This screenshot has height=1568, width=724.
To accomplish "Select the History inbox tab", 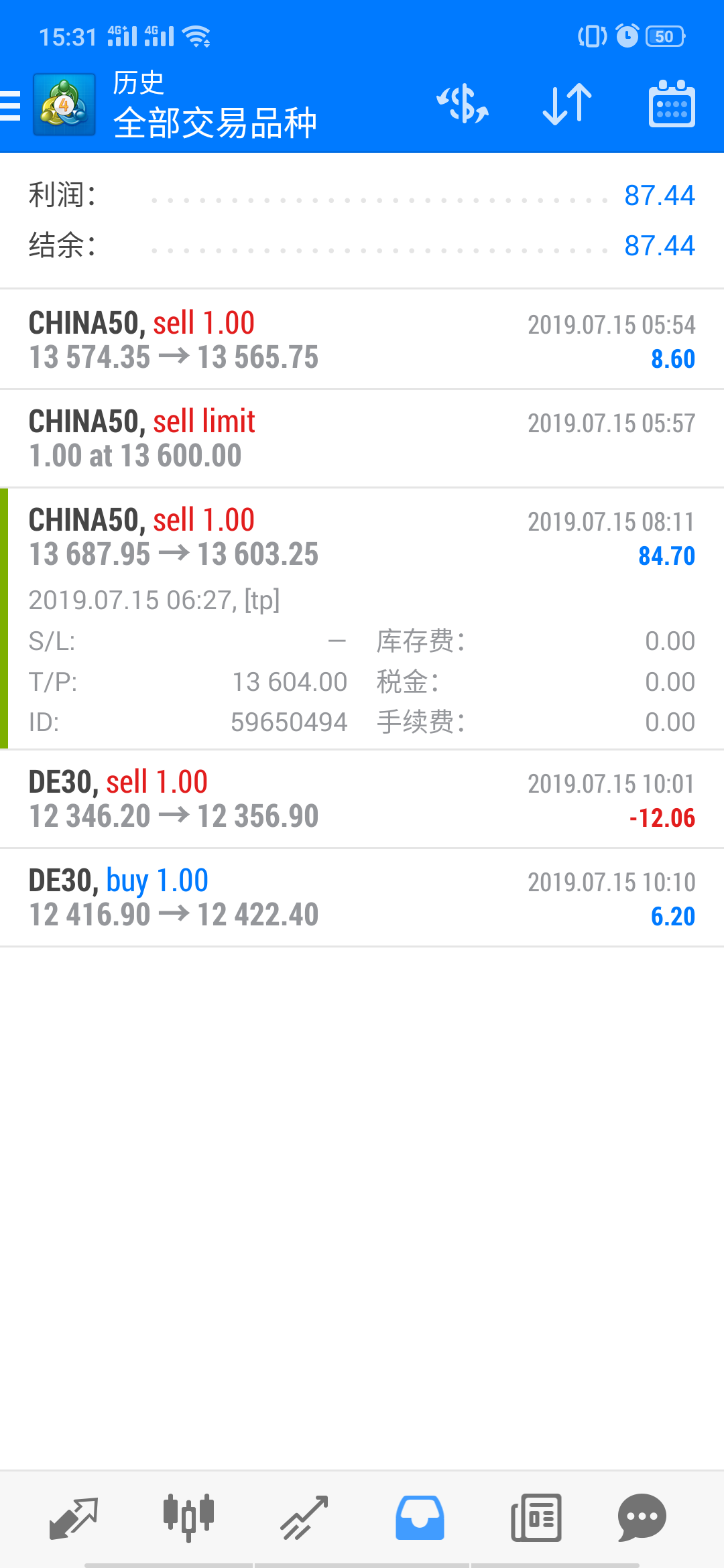I will tap(420, 1518).
